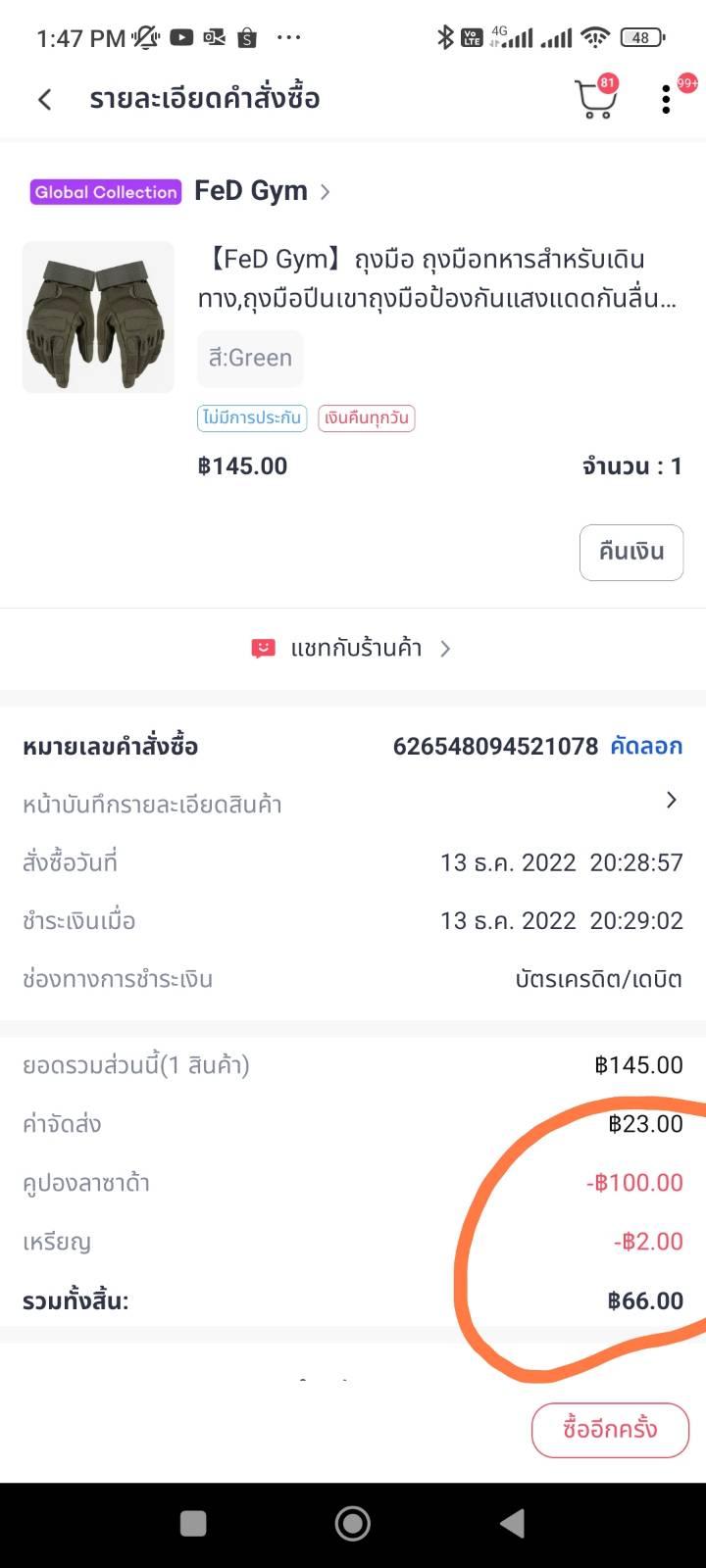The width and height of the screenshot is (706, 1568).
Task: Tap ซื้ออีกครั้ง to buy again
Action: coord(610,1429)
